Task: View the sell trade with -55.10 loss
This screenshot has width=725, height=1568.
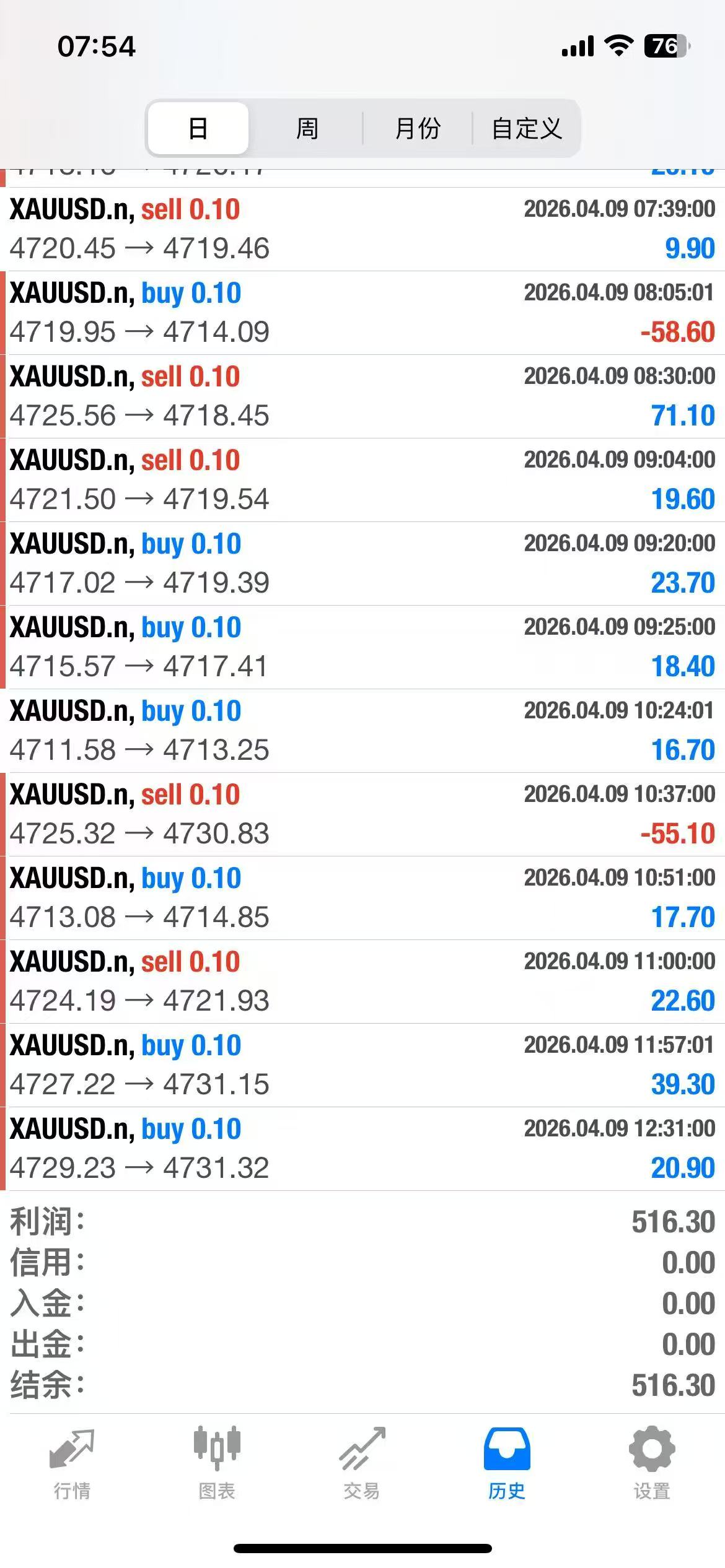Action: point(362,814)
